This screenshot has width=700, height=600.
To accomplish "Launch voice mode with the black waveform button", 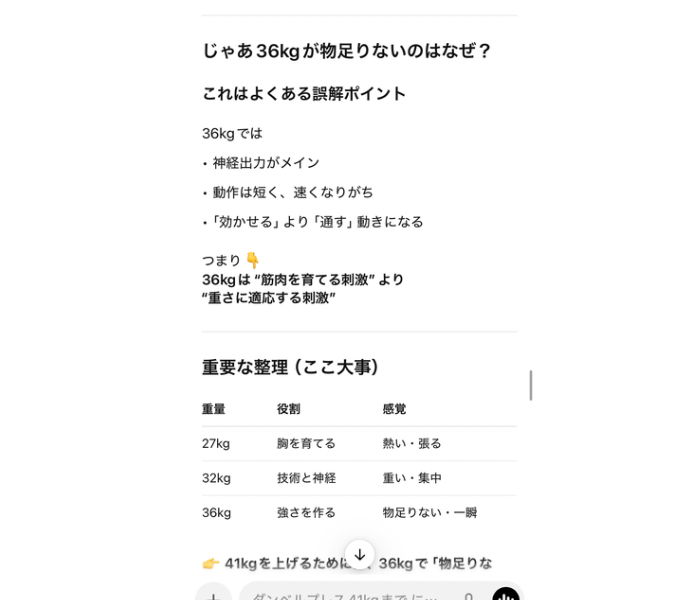I will click(506, 596).
